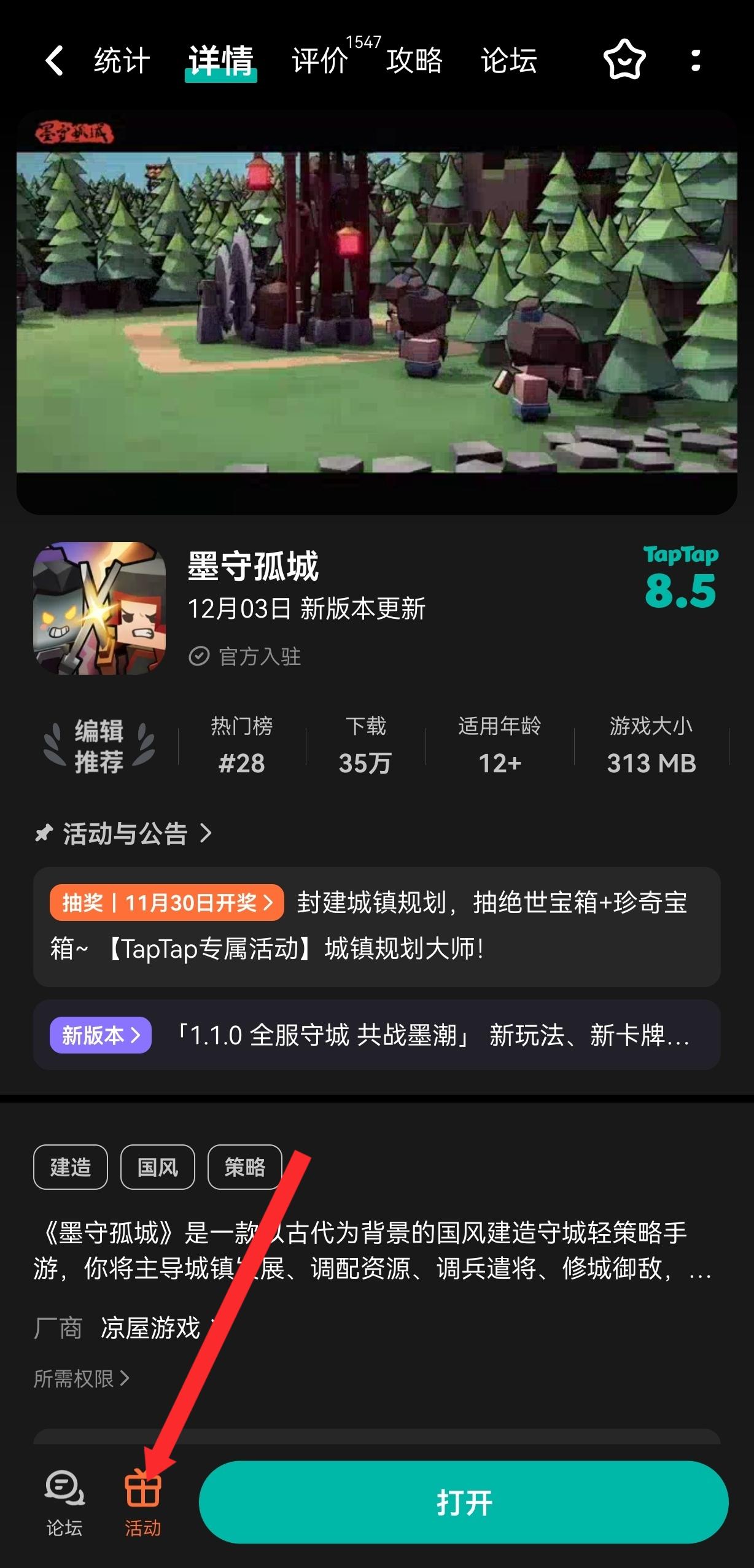Select the 国风 tag
Screen dimensions: 754x1568
pyautogui.click(x=158, y=1167)
